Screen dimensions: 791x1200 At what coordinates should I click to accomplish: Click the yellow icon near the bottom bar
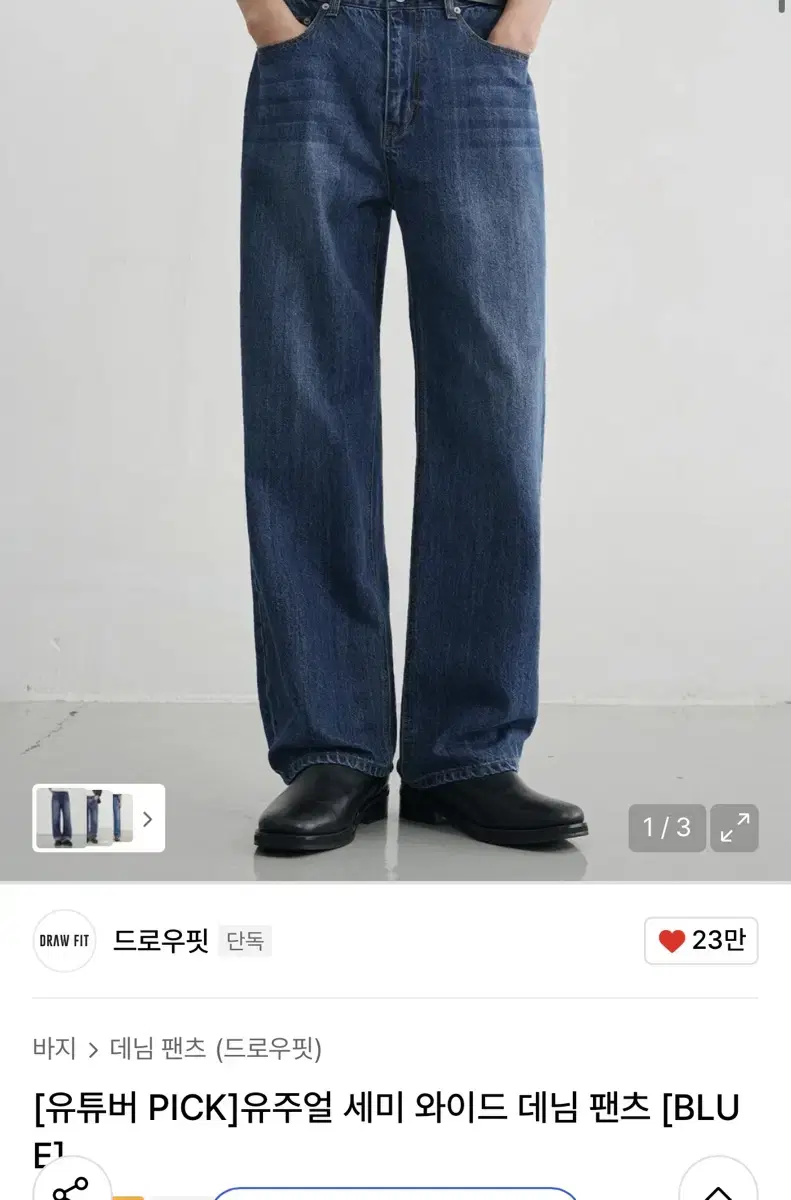131,1196
